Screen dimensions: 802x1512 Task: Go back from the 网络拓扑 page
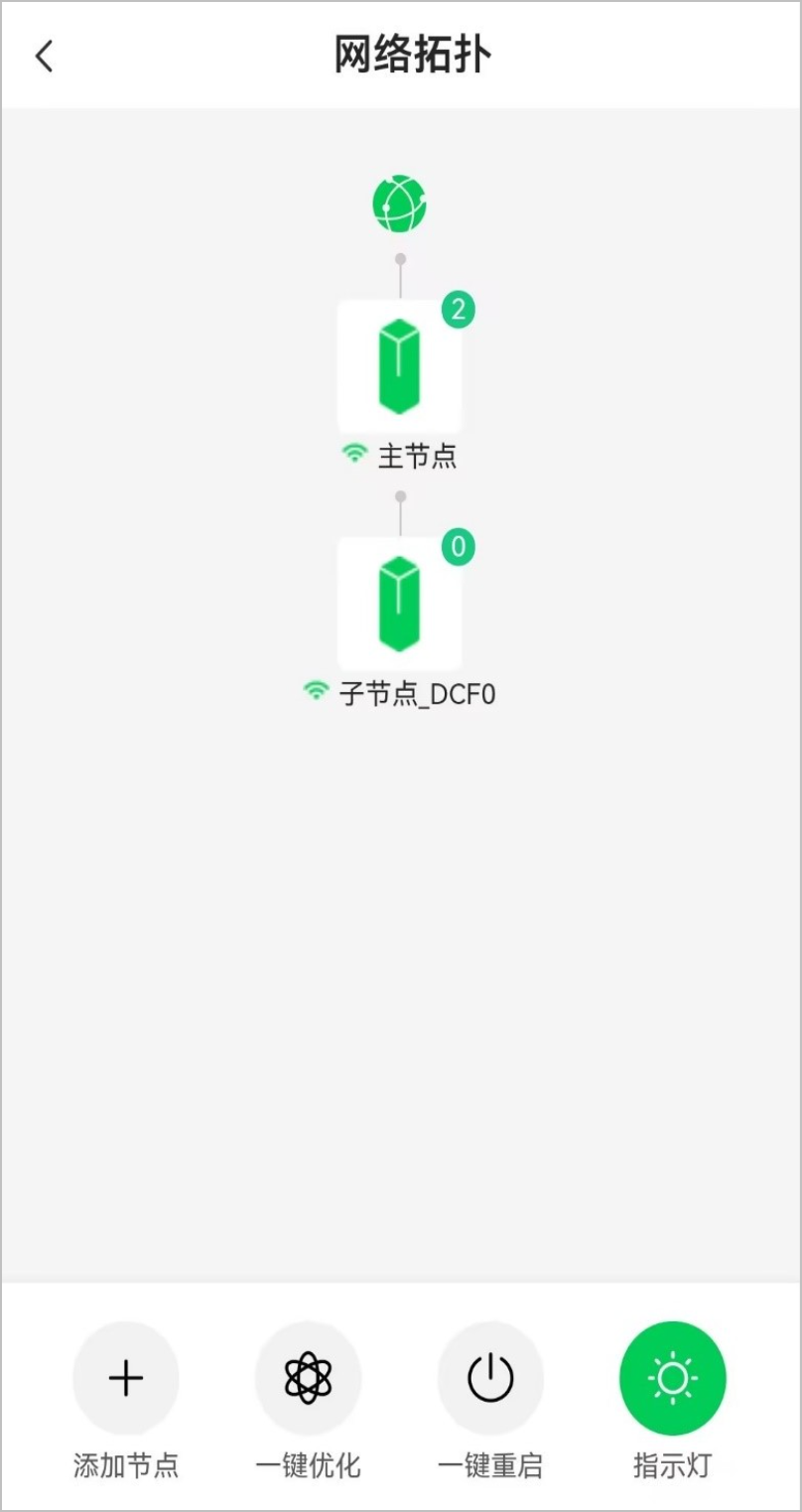[45, 57]
